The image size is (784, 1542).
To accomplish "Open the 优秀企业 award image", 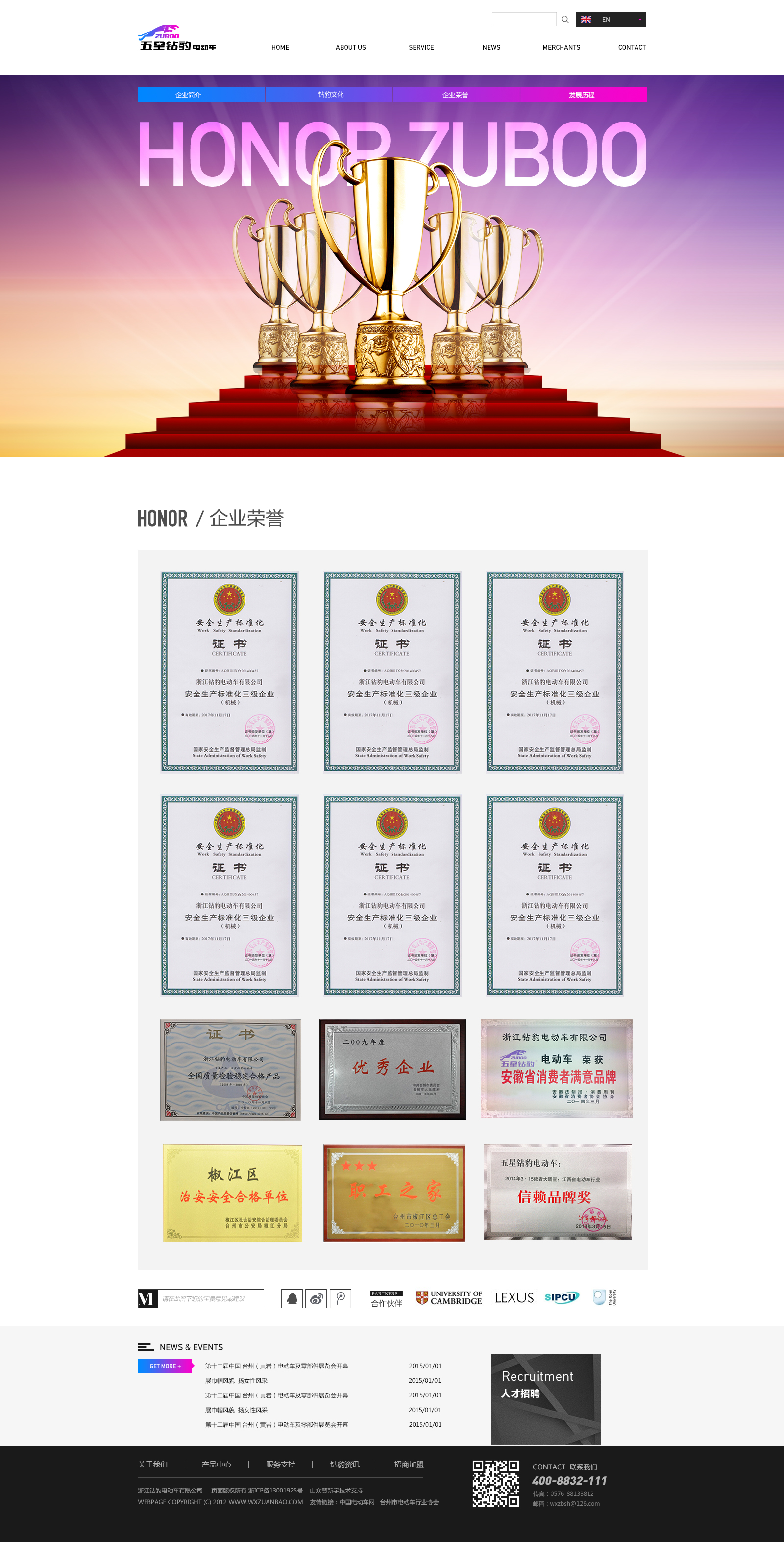I will [x=392, y=1069].
